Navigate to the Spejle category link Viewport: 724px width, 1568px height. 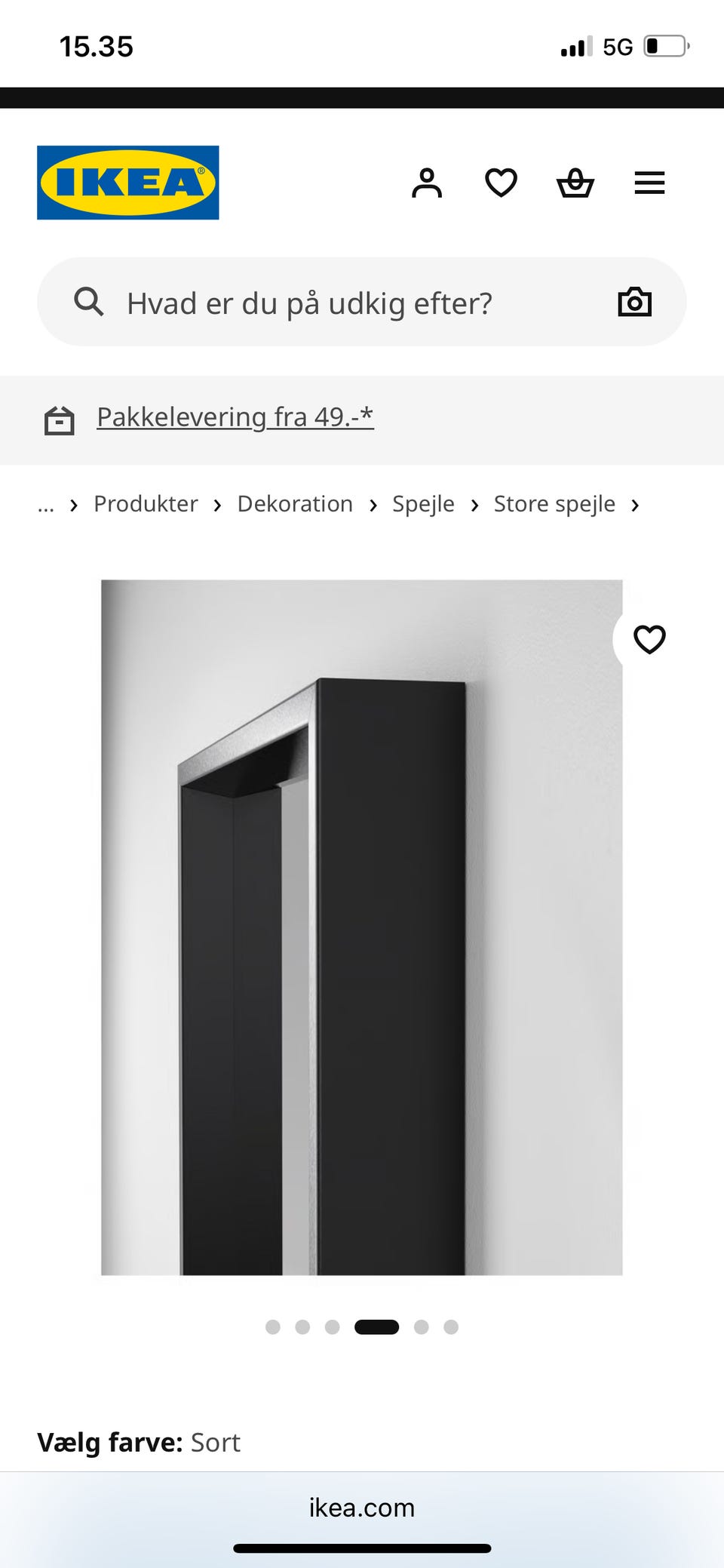423,504
